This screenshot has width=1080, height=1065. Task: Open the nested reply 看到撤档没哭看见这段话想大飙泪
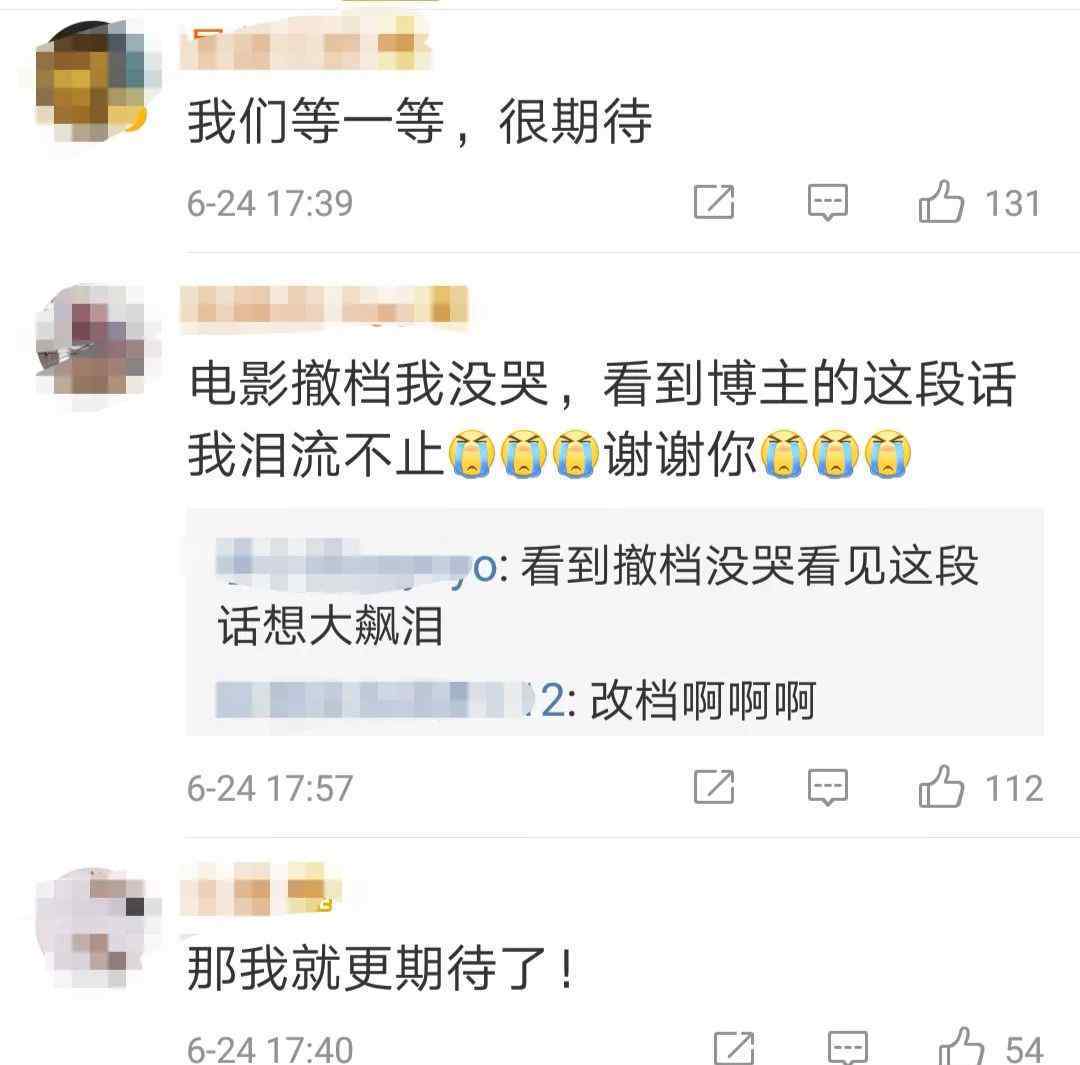coord(600,596)
